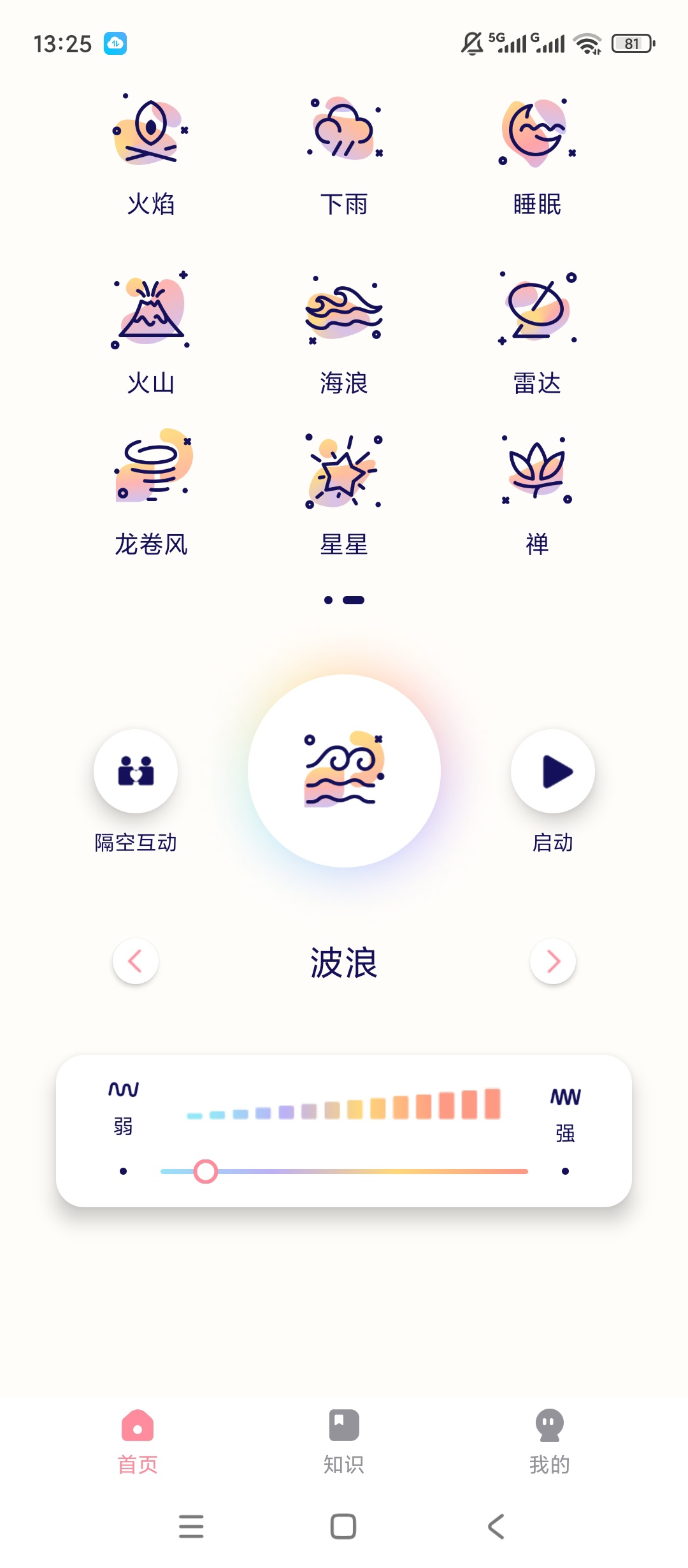Tap the large 波浪 wave circle button

[344, 771]
